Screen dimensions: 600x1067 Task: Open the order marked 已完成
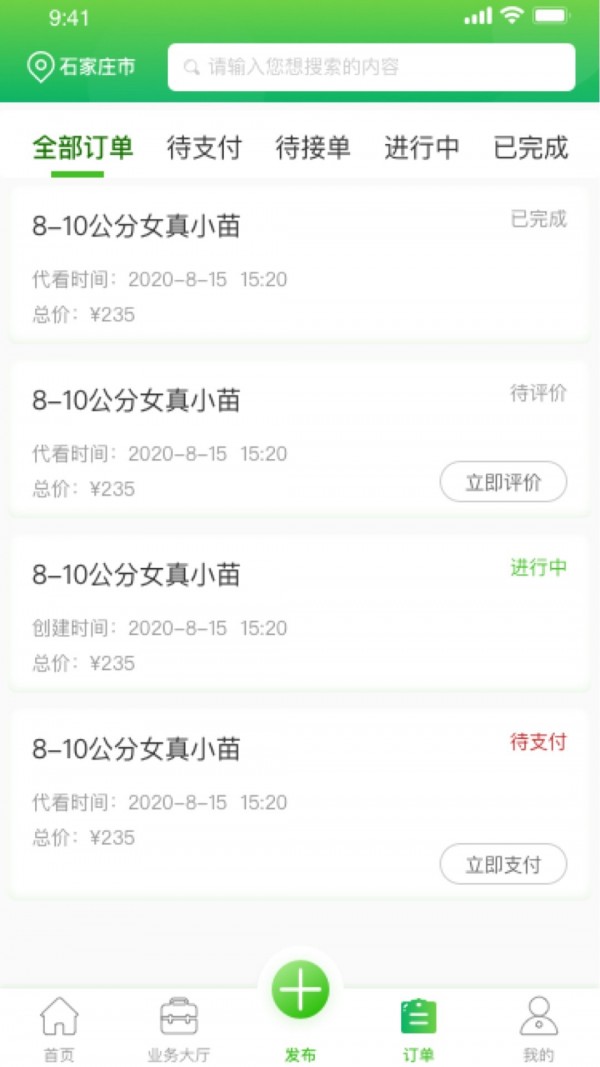250,265
